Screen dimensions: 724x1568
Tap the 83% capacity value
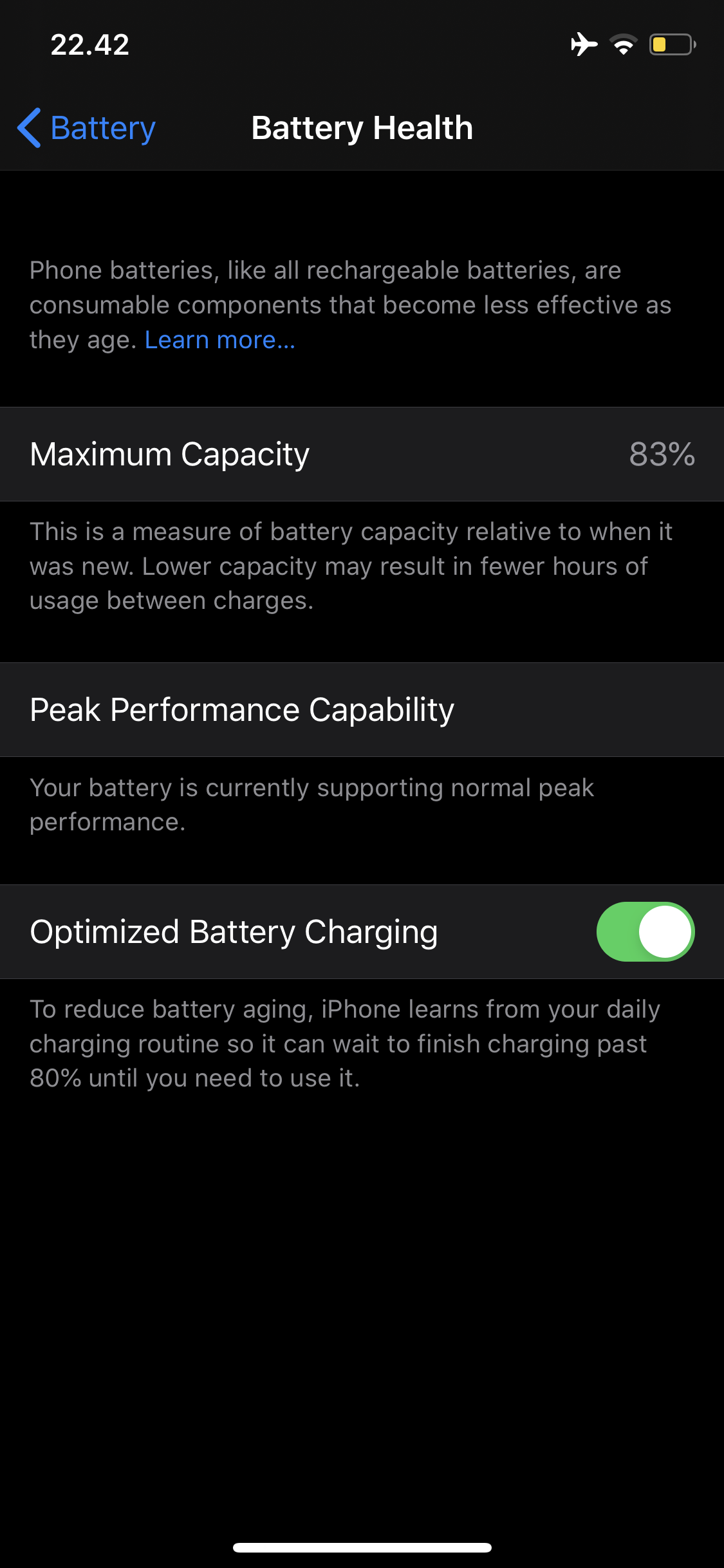(x=662, y=454)
